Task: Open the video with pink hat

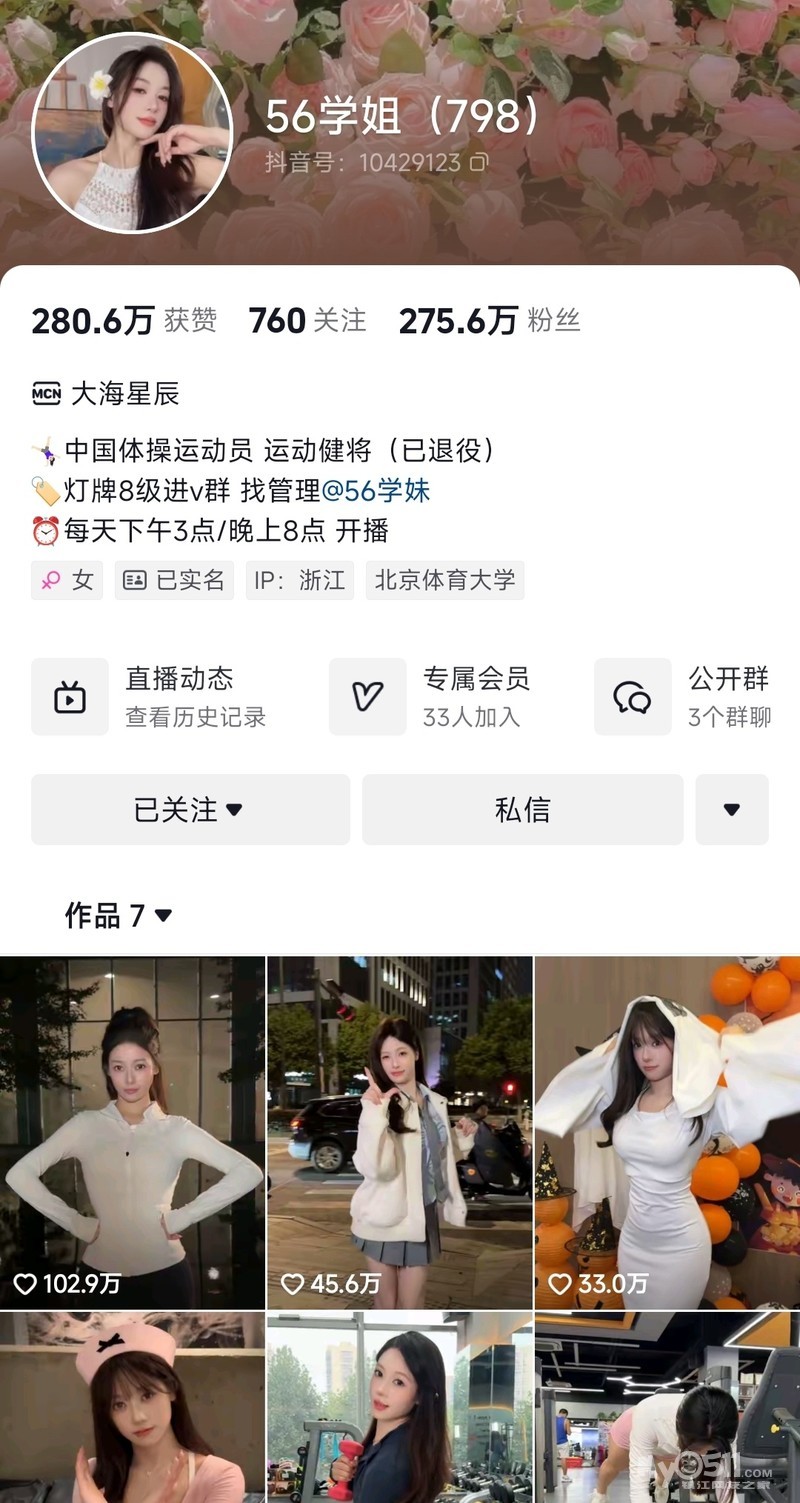Action: (132, 1410)
